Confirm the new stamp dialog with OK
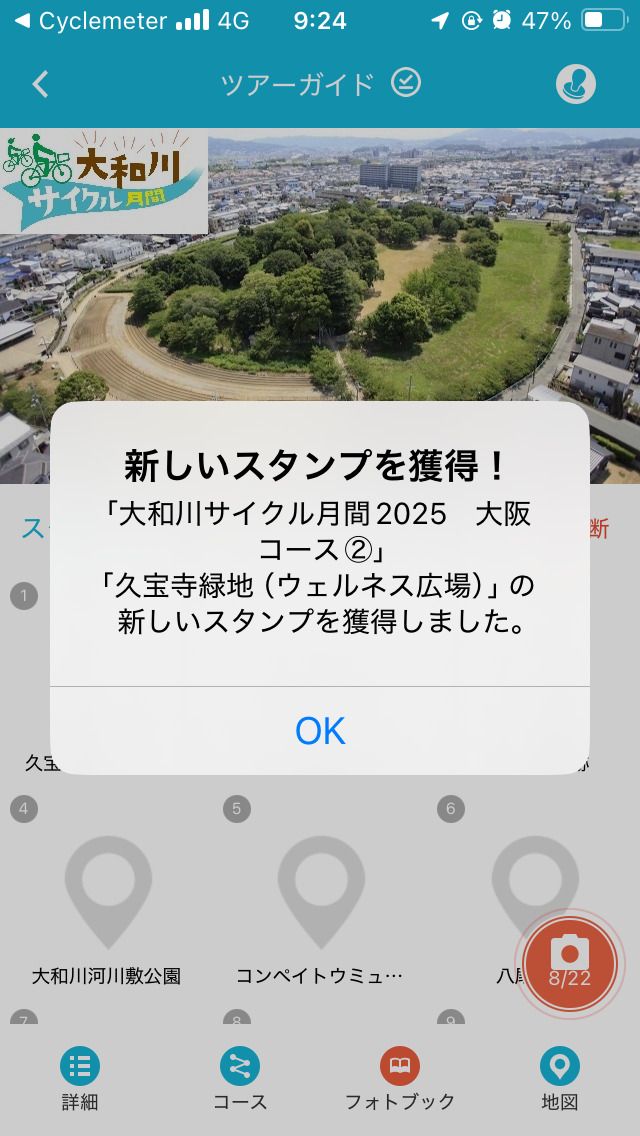 [320, 731]
